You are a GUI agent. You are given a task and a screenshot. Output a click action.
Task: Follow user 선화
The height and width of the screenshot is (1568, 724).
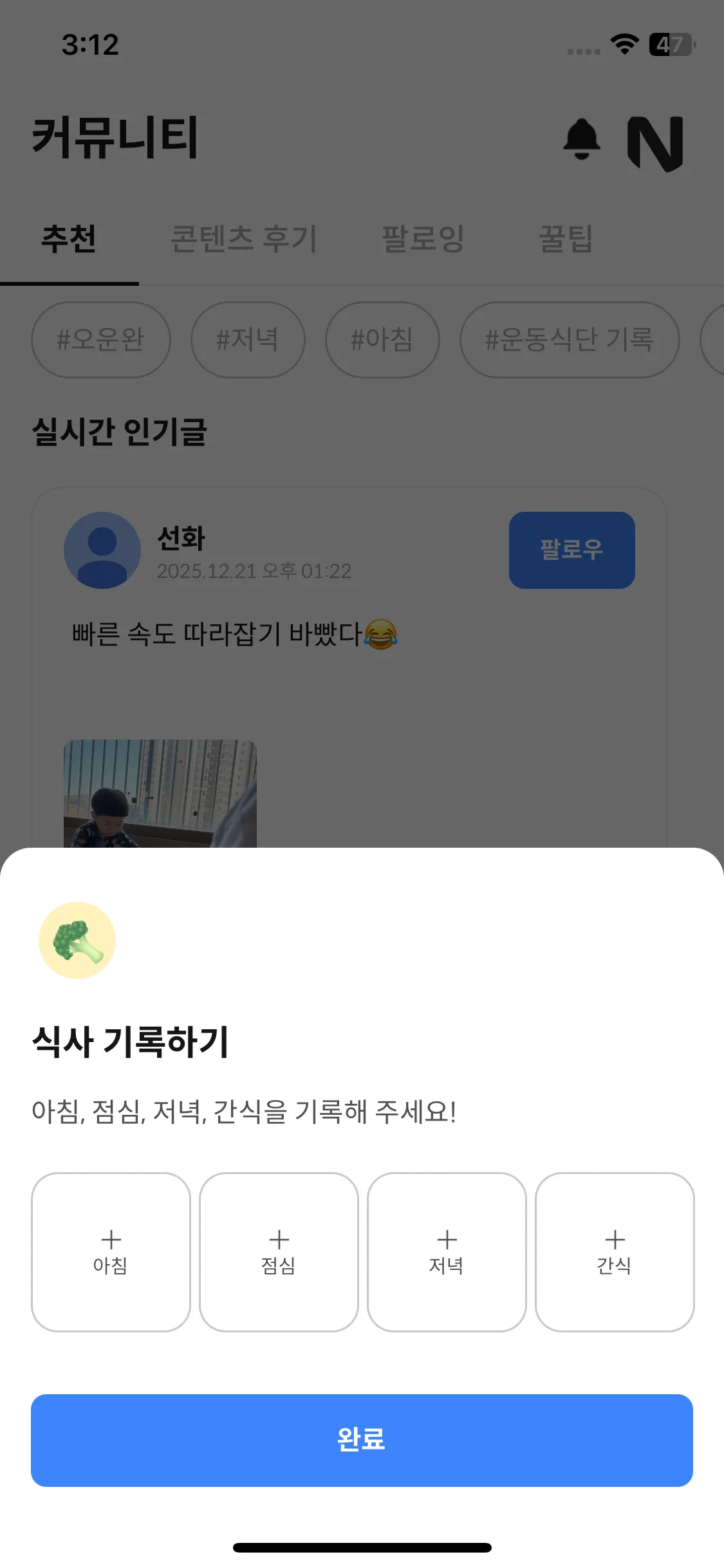pyautogui.click(x=571, y=550)
